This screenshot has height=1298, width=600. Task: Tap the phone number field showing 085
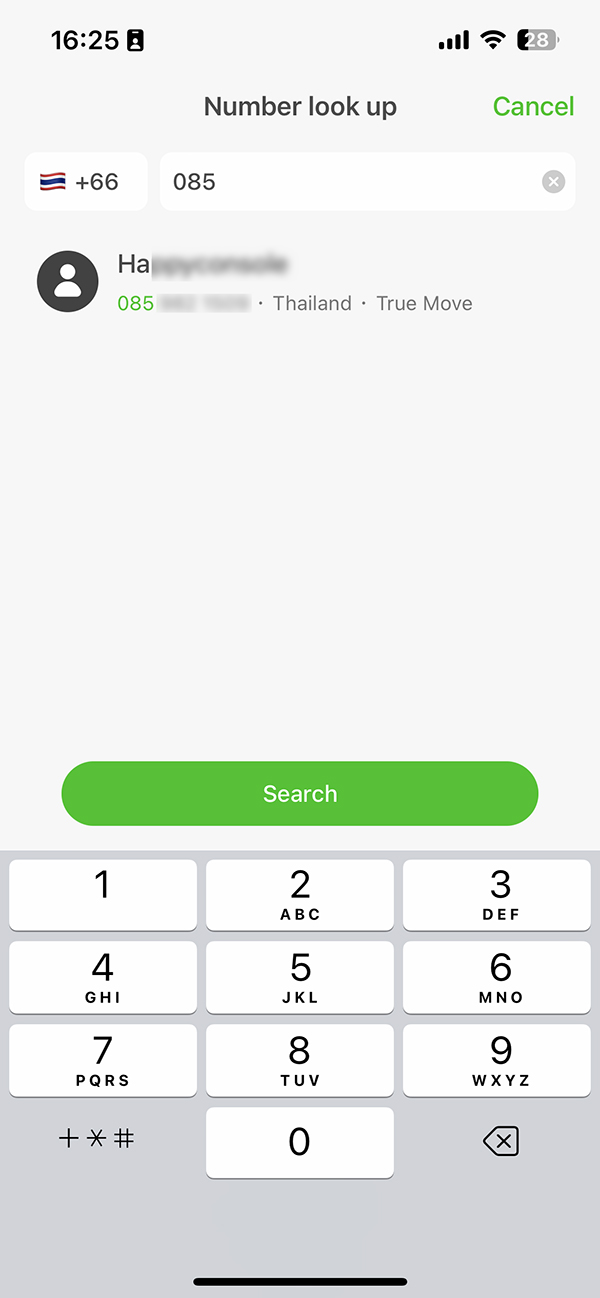(x=367, y=182)
